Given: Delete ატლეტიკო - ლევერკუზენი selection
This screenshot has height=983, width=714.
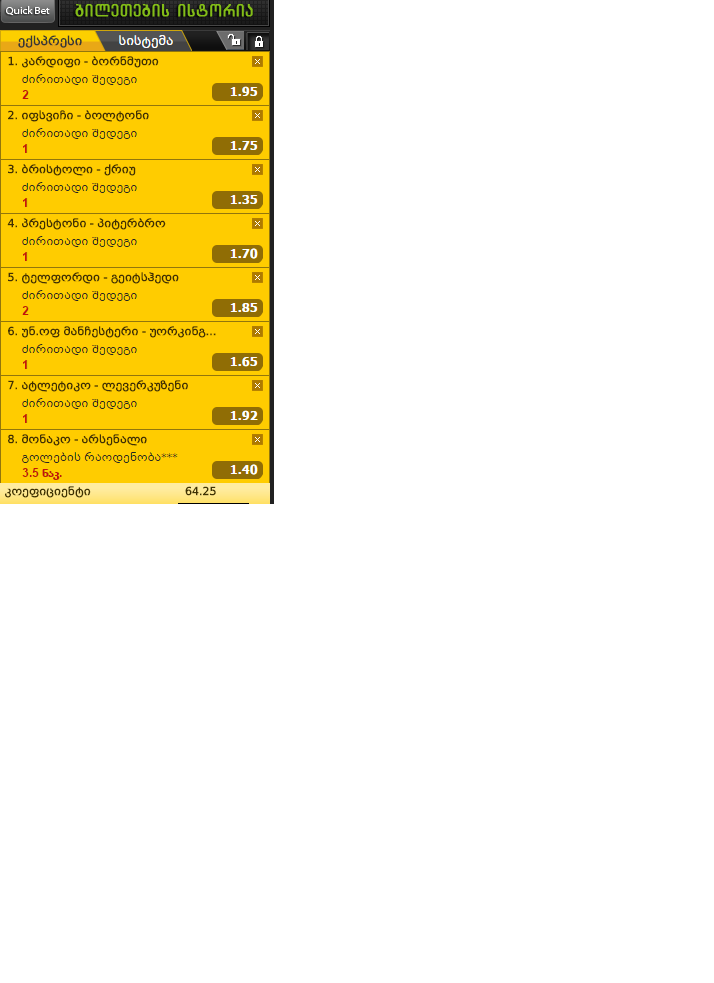Looking at the screenshot, I should [257, 386].
